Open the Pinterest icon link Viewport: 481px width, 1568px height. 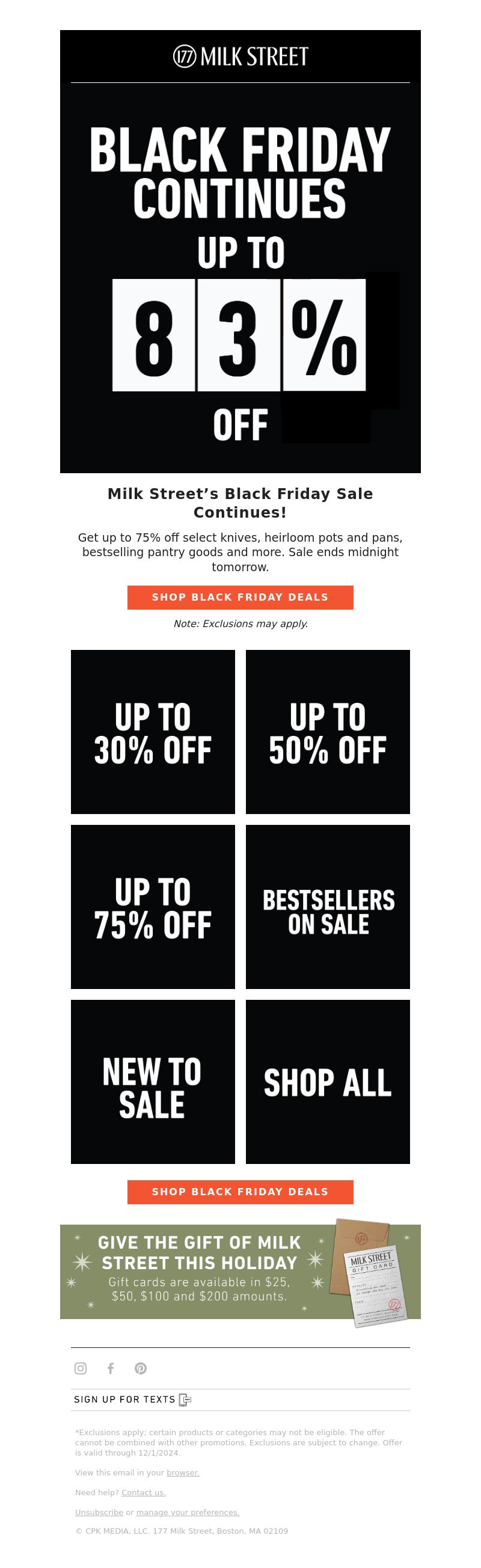(141, 1368)
